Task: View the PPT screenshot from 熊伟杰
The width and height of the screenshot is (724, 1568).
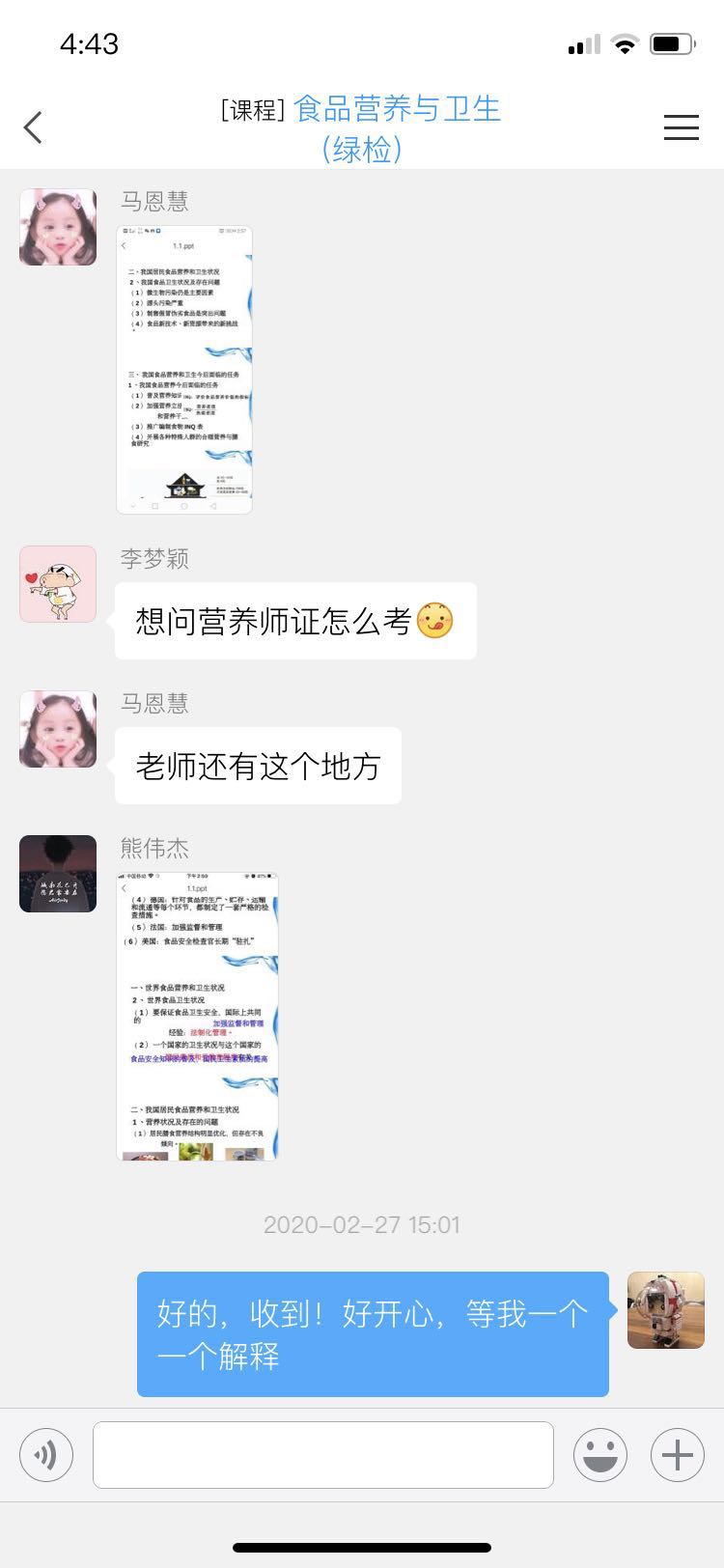Action: [x=197, y=1016]
